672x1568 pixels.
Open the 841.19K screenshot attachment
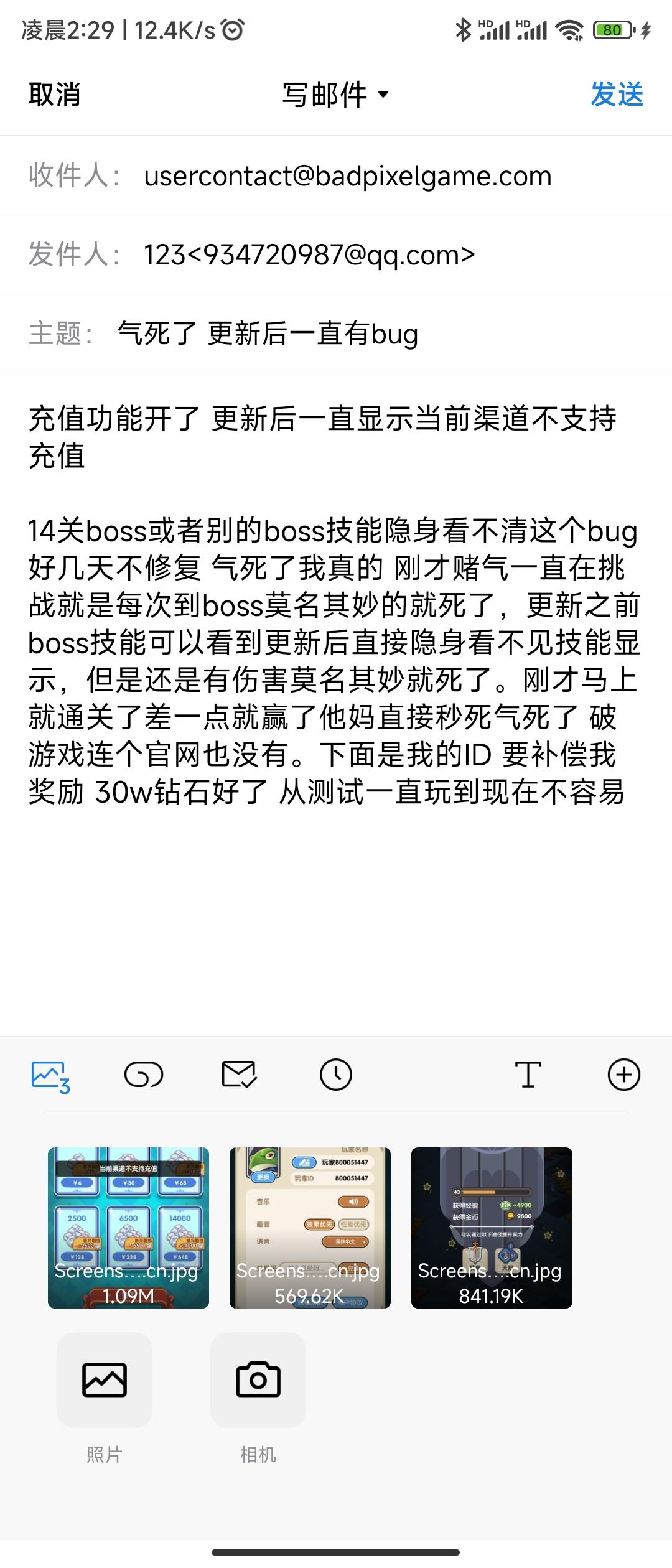[x=492, y=1228]
